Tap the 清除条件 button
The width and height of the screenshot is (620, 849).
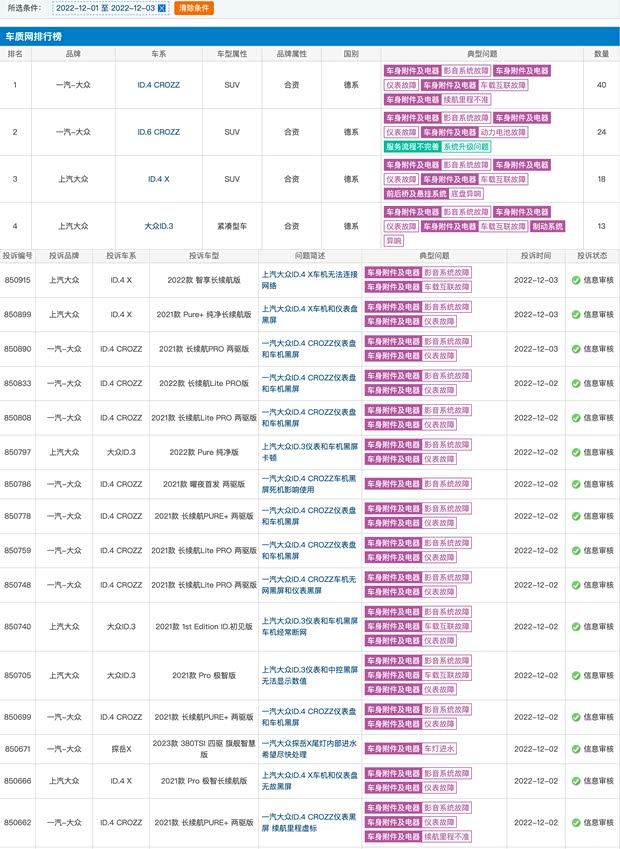click(194, 8)
